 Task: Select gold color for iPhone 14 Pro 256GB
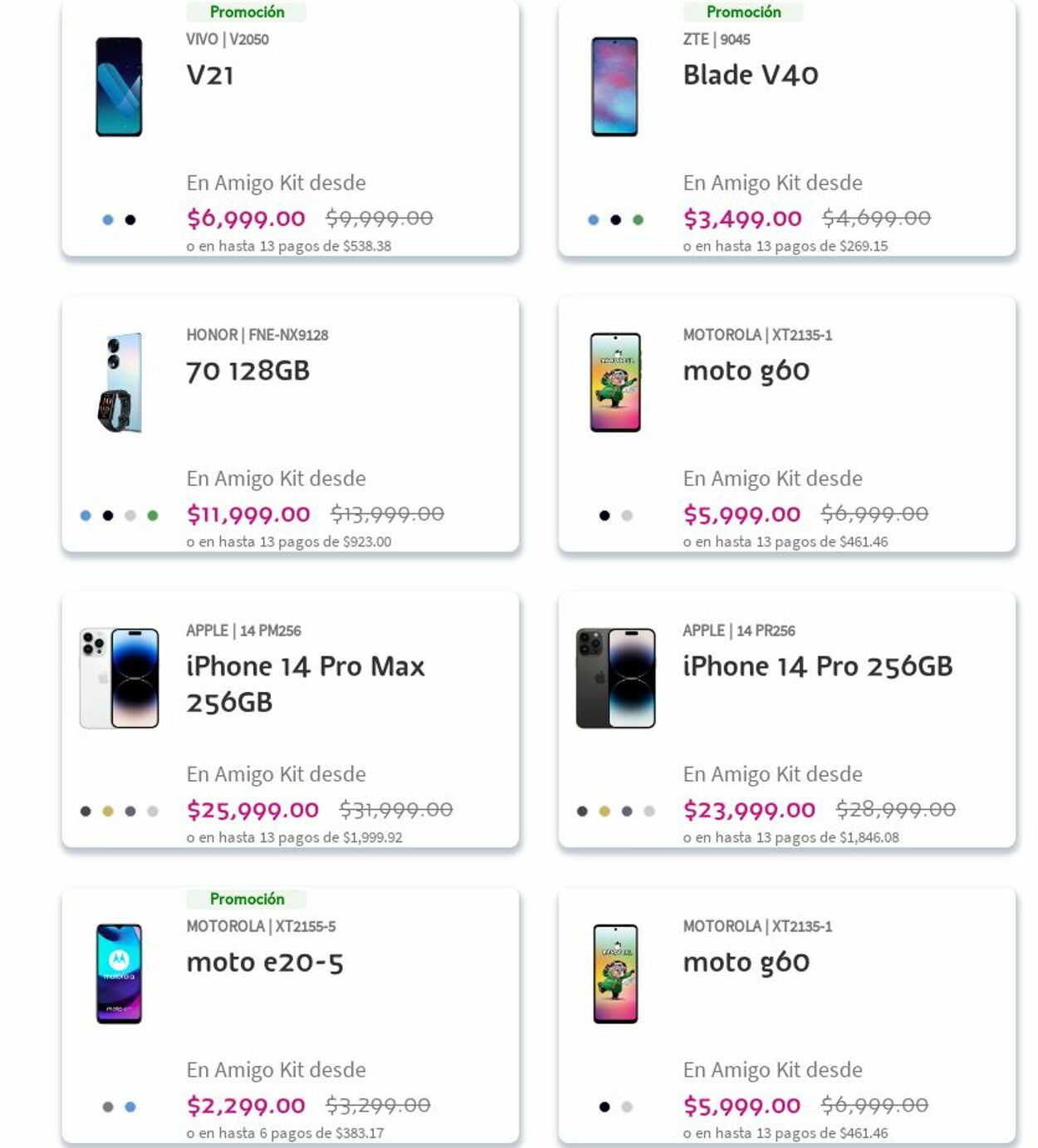tap(605, 812)
